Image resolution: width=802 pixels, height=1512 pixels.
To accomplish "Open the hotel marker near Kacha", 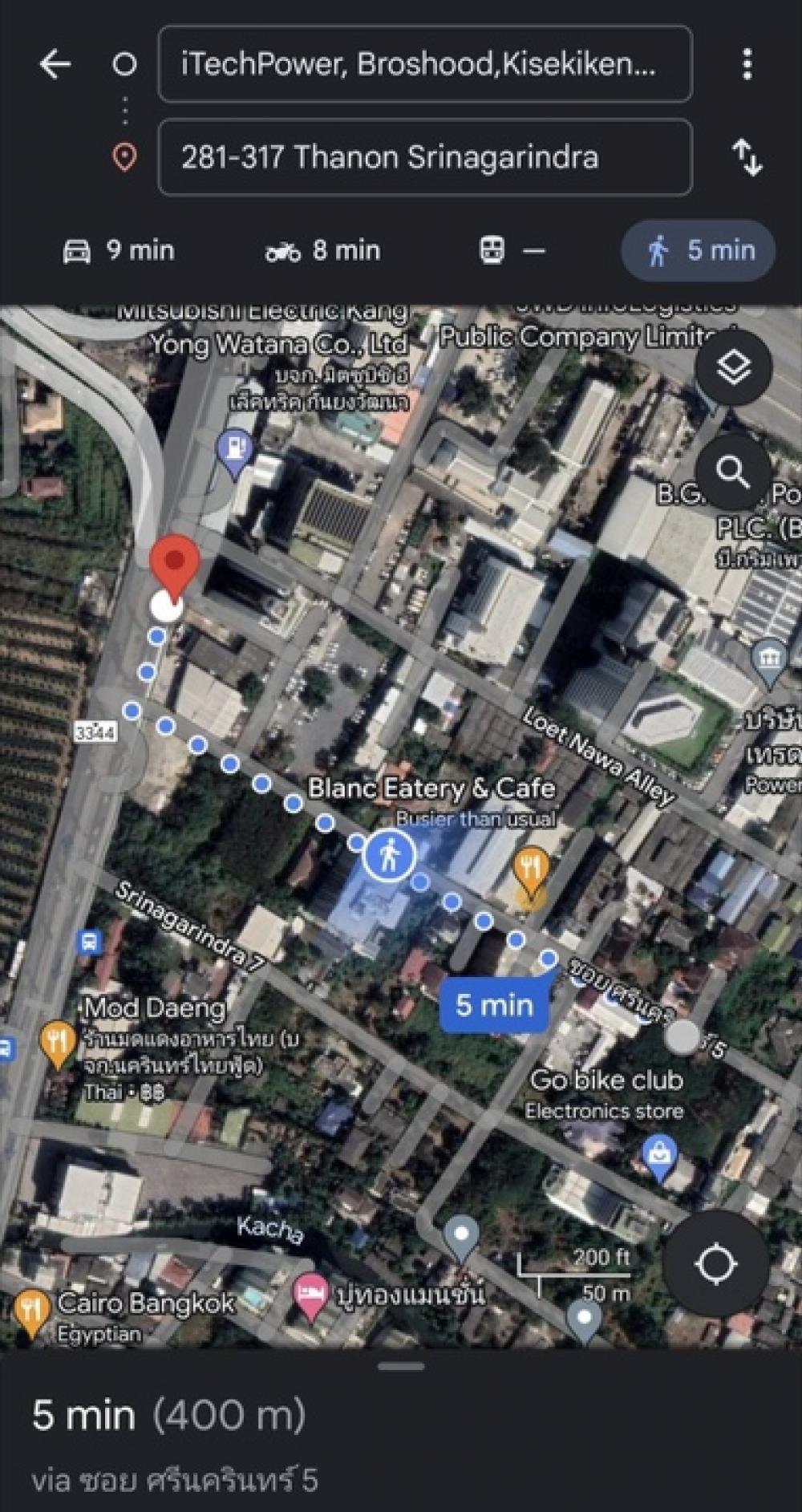I will (x=310, y=1293).
